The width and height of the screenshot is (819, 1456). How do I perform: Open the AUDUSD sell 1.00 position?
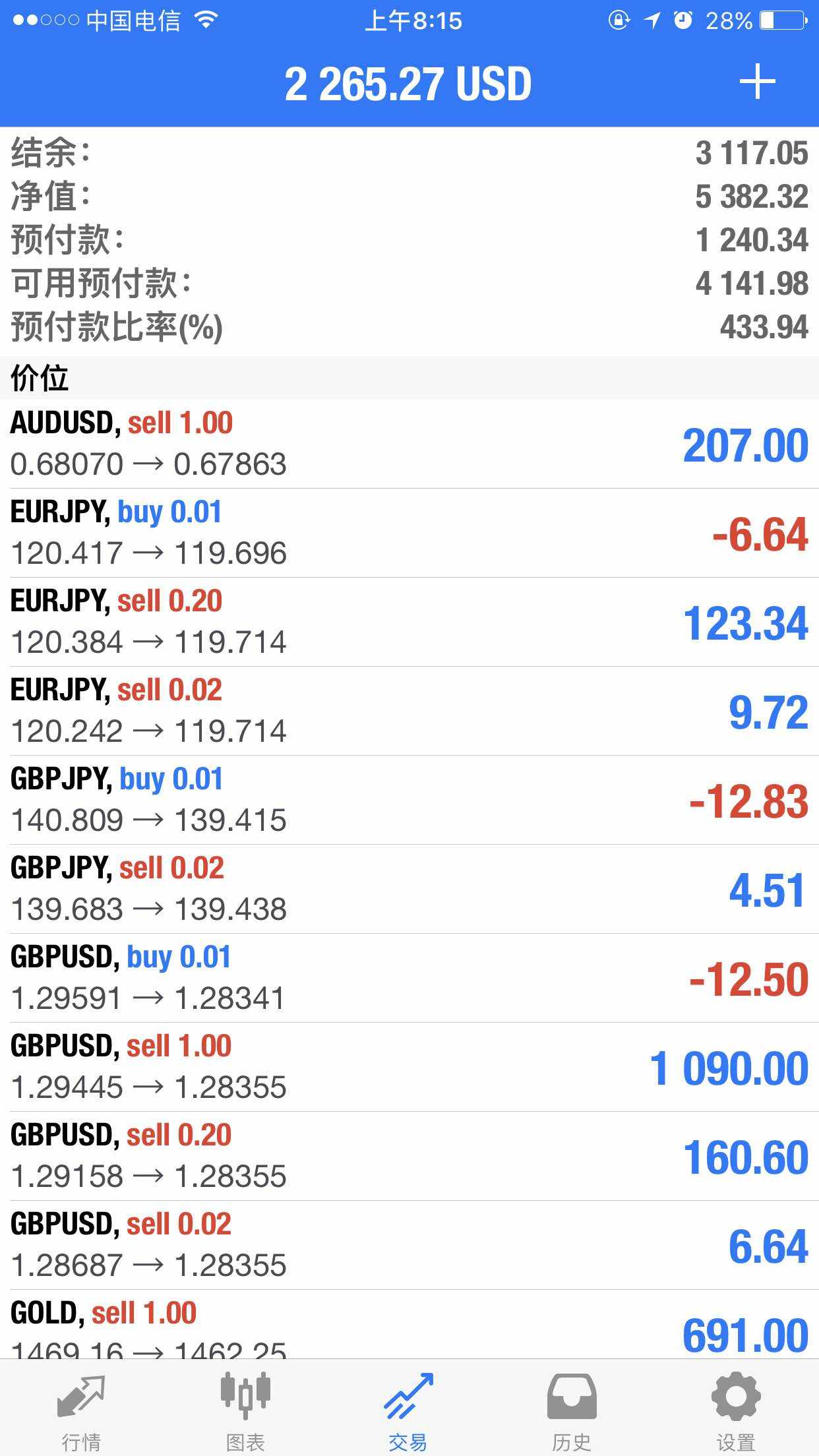409,444
